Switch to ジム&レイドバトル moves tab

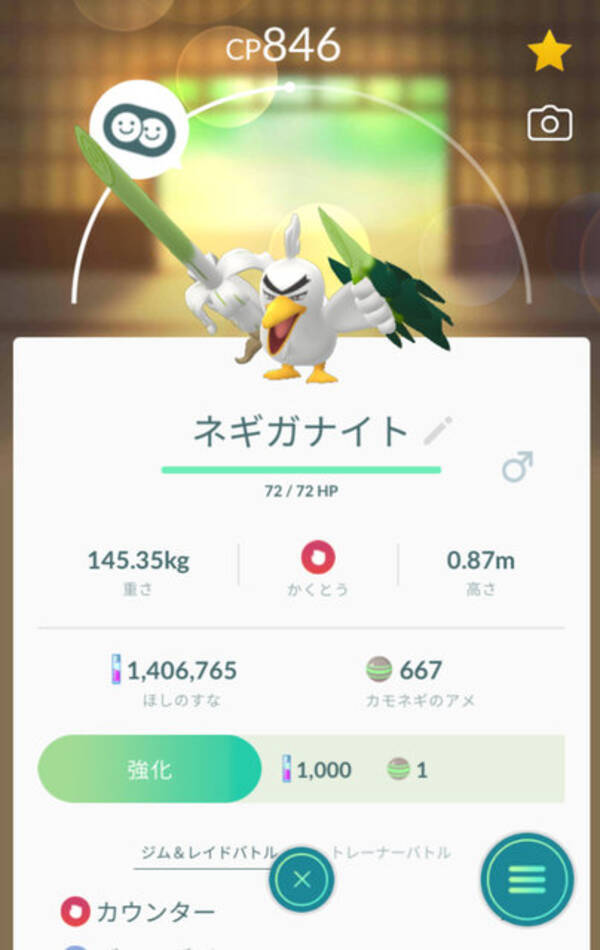pos(206,853)
